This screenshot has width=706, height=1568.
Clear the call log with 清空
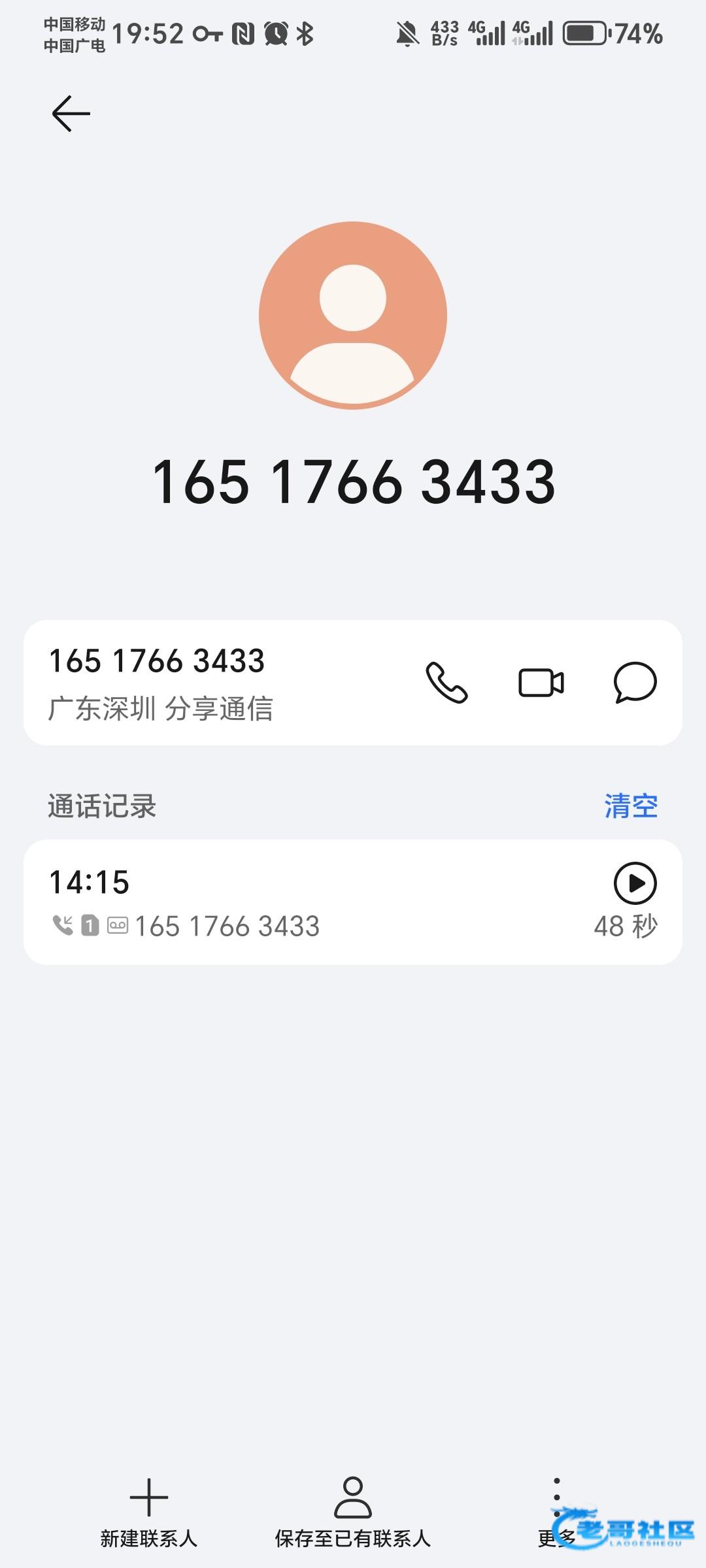pos(630,806)
